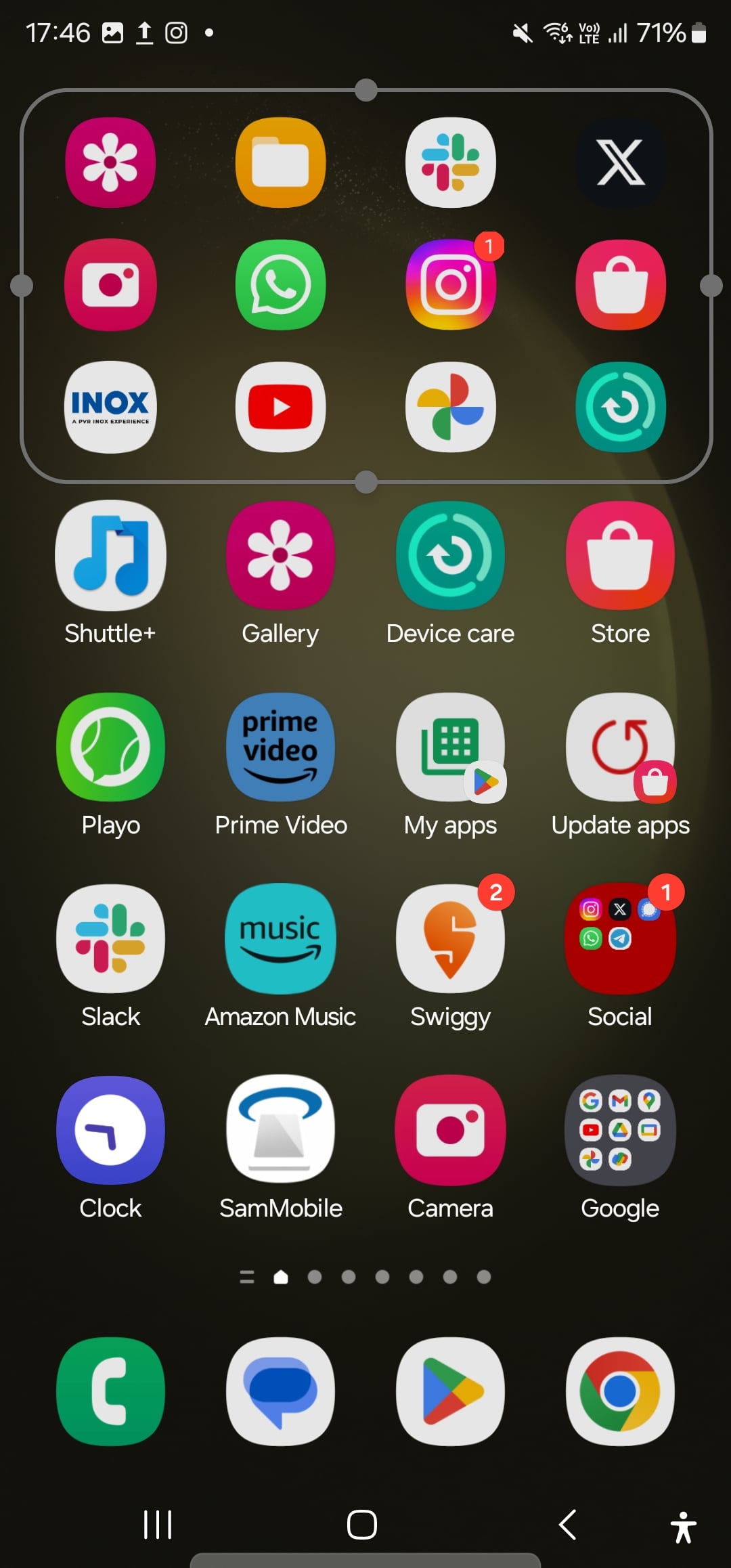Open the orange My Files folder app
This screenshot has height=1568, width=731.
click(x=280, y=162)
